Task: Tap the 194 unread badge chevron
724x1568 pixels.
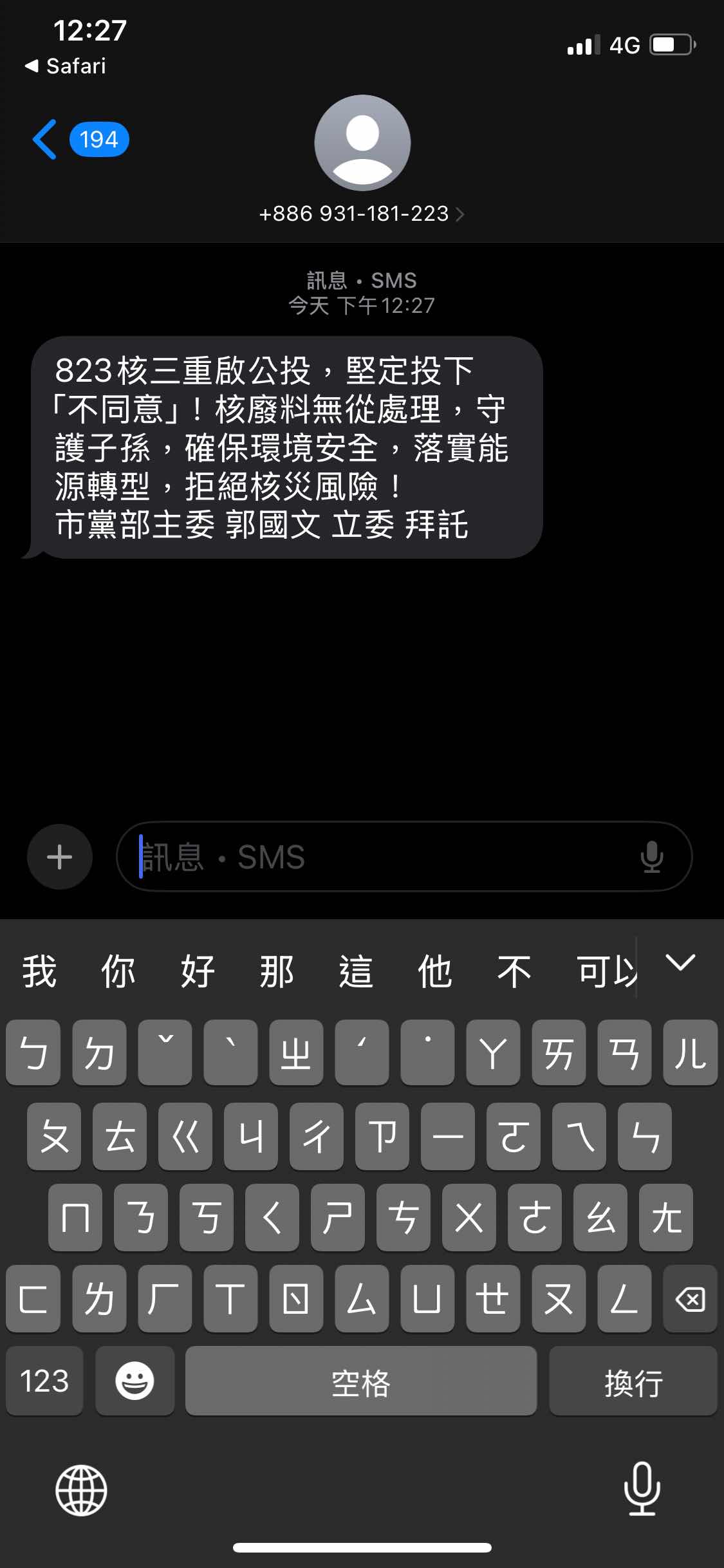Action: point(98,140)
